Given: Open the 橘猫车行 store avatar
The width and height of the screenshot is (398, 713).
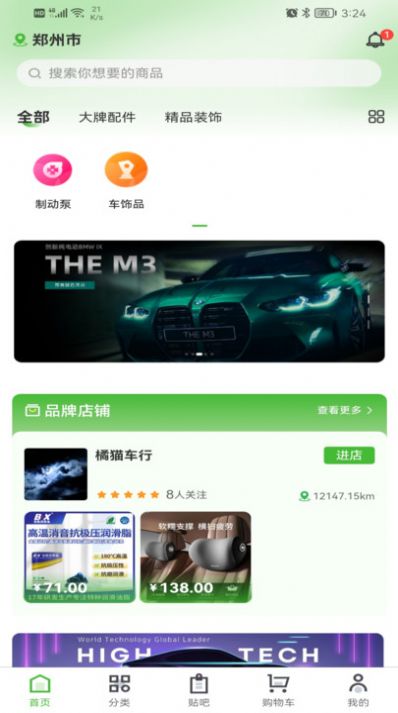Looking at the screenshot, I should (55, 474).
